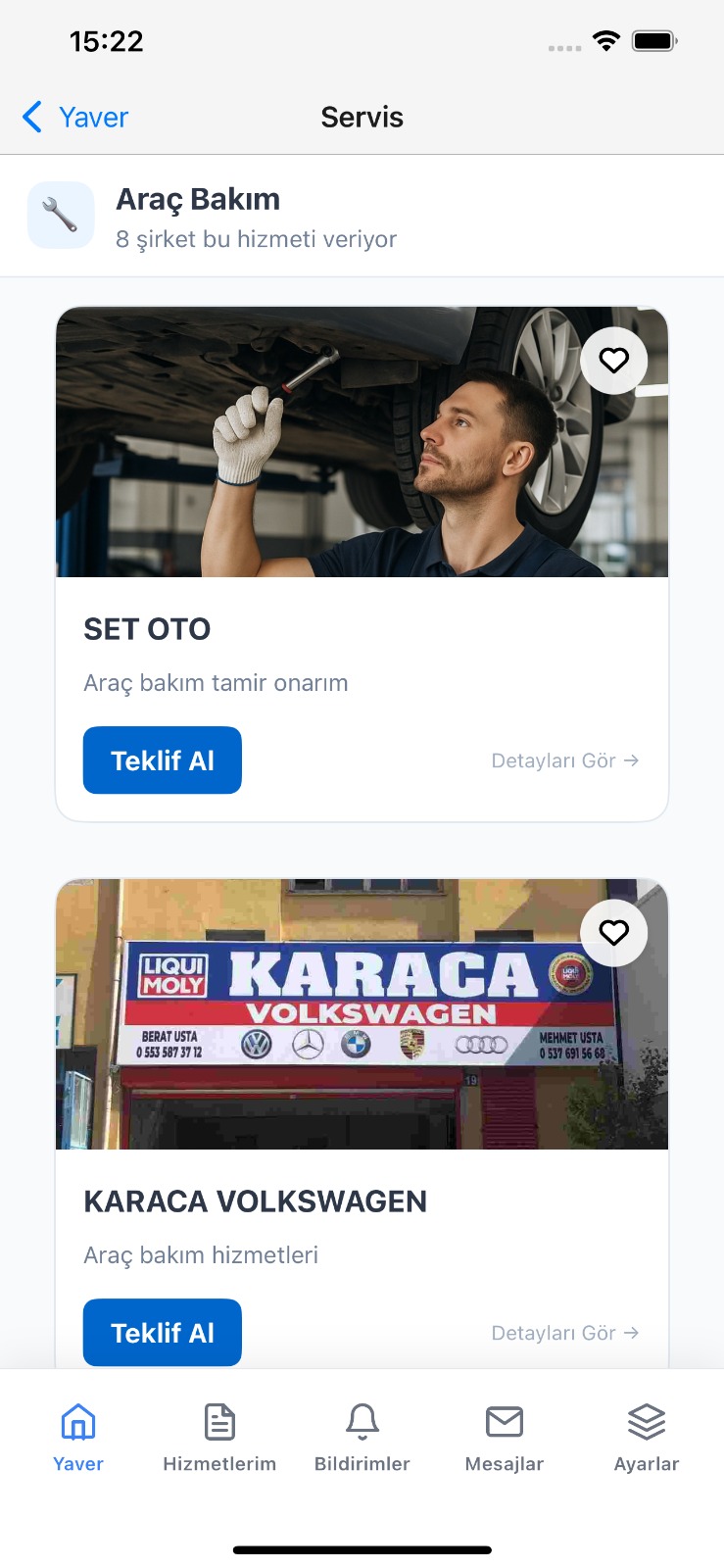Favorite SET OTO with the heart icon
Screen dimensions: 724x1568
pos(613,361)
